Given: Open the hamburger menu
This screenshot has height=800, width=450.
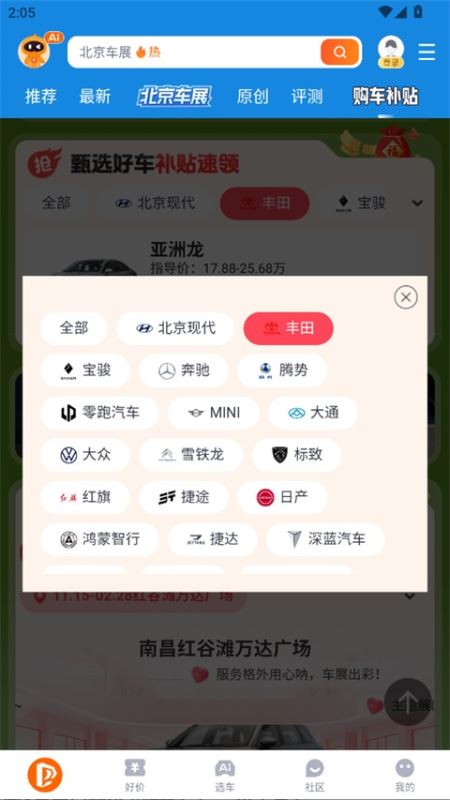Looking at the screenshot, I should click(427, 52).
